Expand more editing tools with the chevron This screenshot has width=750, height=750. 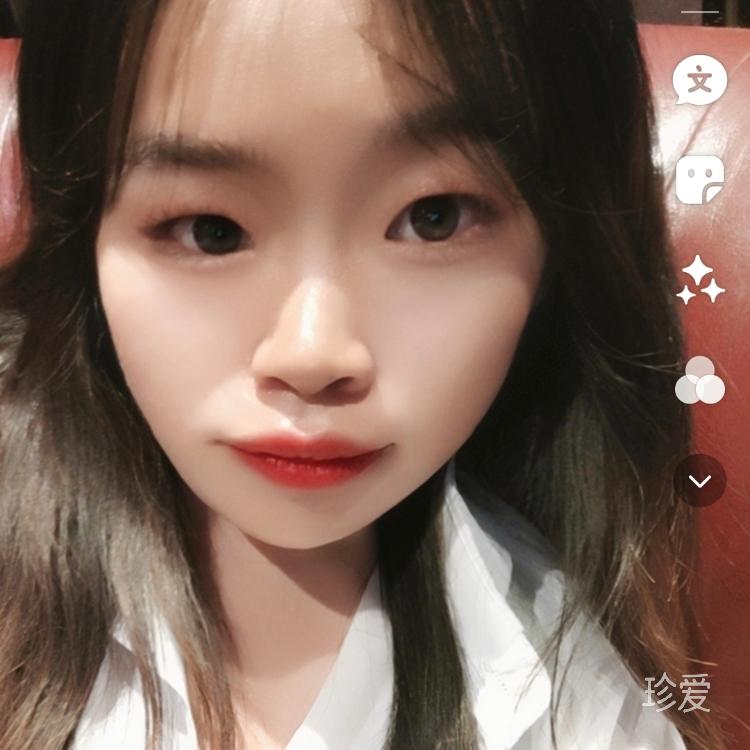coord(699,481)
